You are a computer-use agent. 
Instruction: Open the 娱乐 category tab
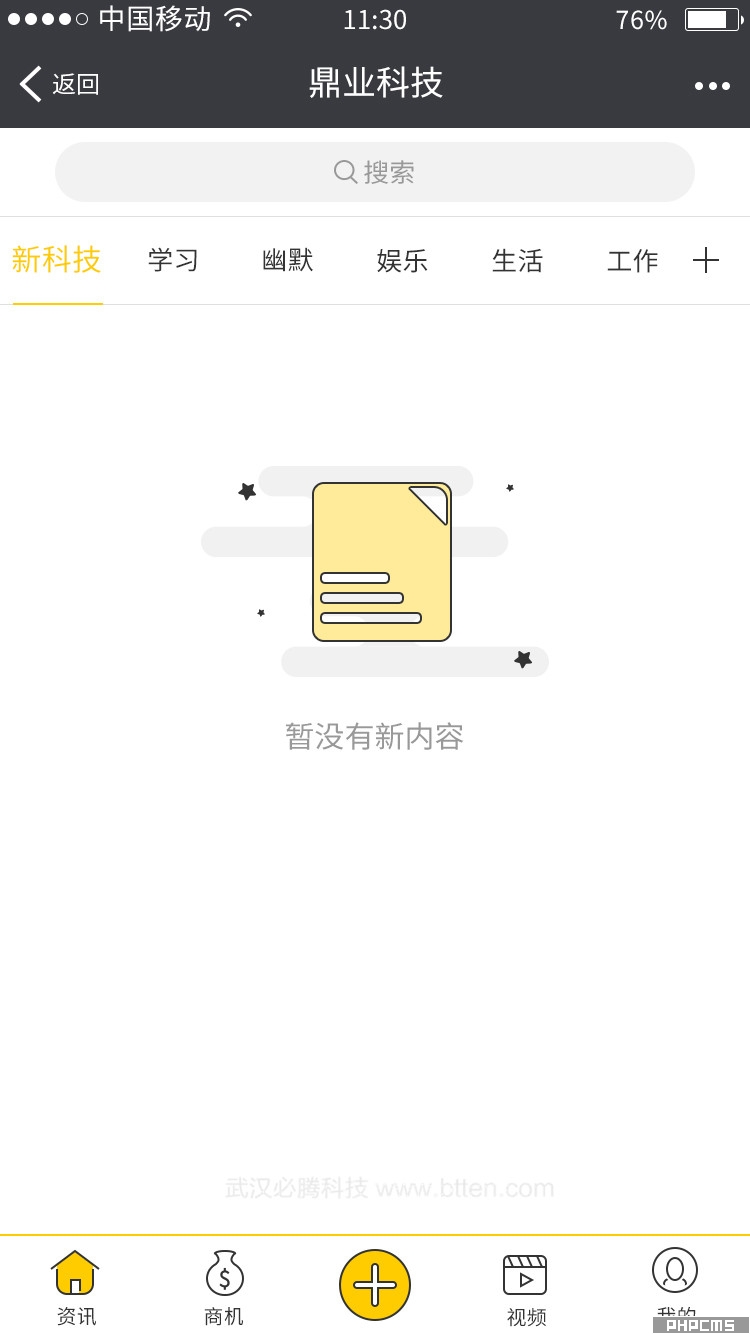403,260
